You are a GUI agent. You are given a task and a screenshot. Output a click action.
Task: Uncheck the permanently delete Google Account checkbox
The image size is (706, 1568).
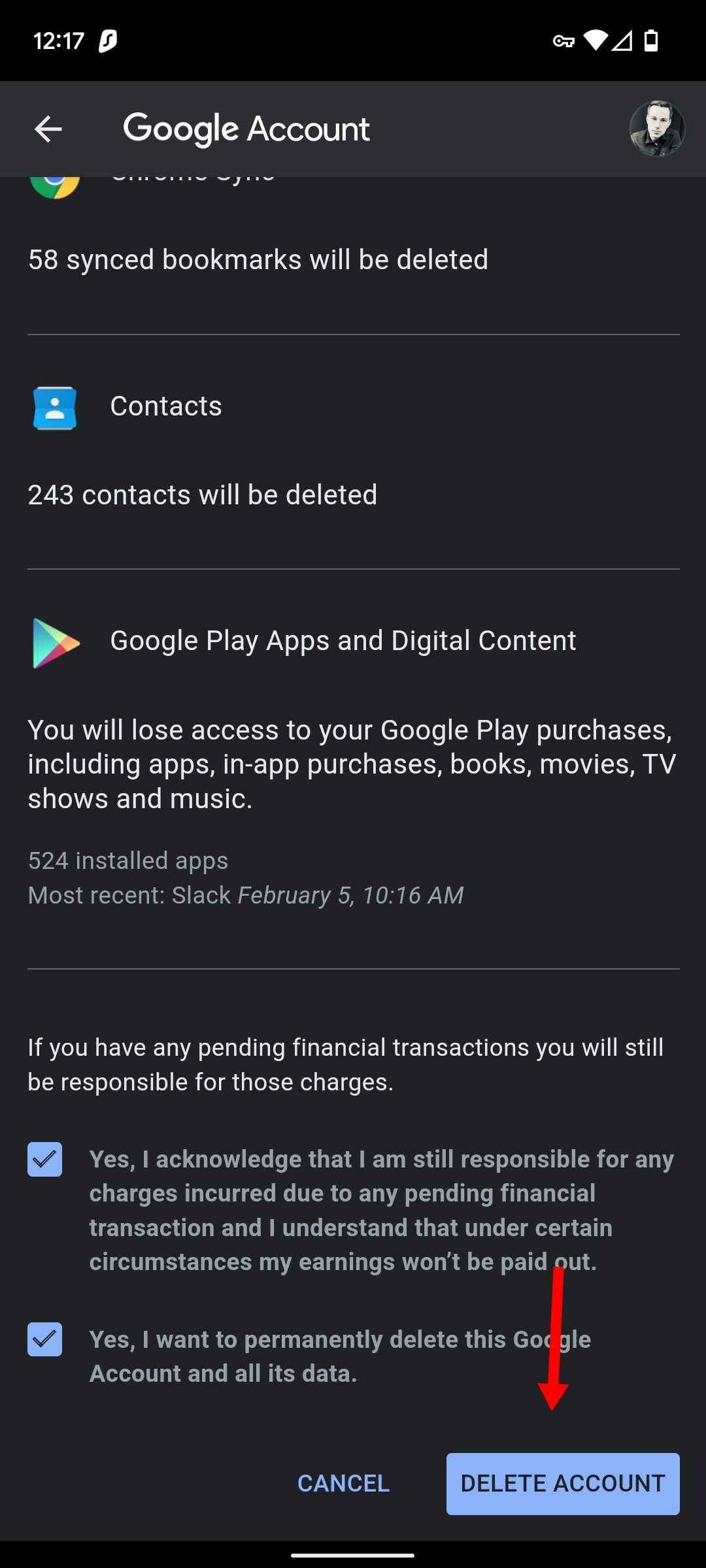pyautogui.click(x=44, y=1338)
